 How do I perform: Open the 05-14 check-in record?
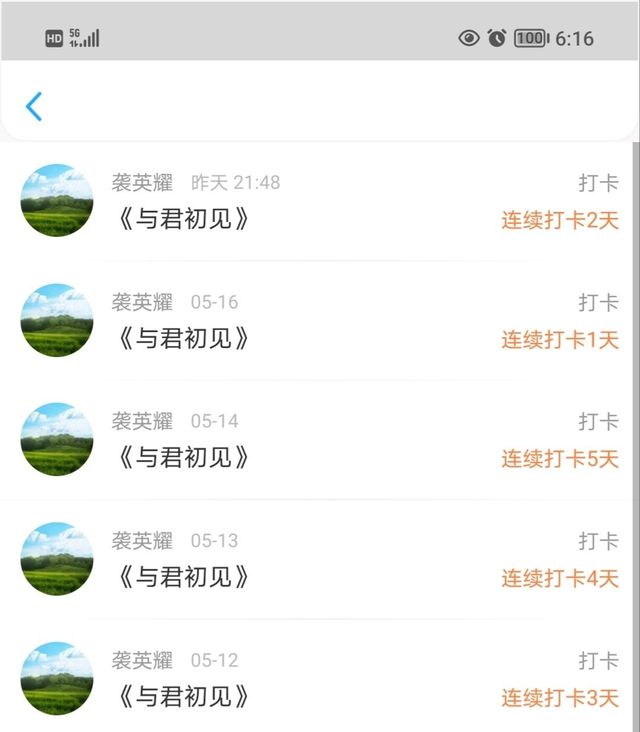pyautogui.click(x=320, y=440)
